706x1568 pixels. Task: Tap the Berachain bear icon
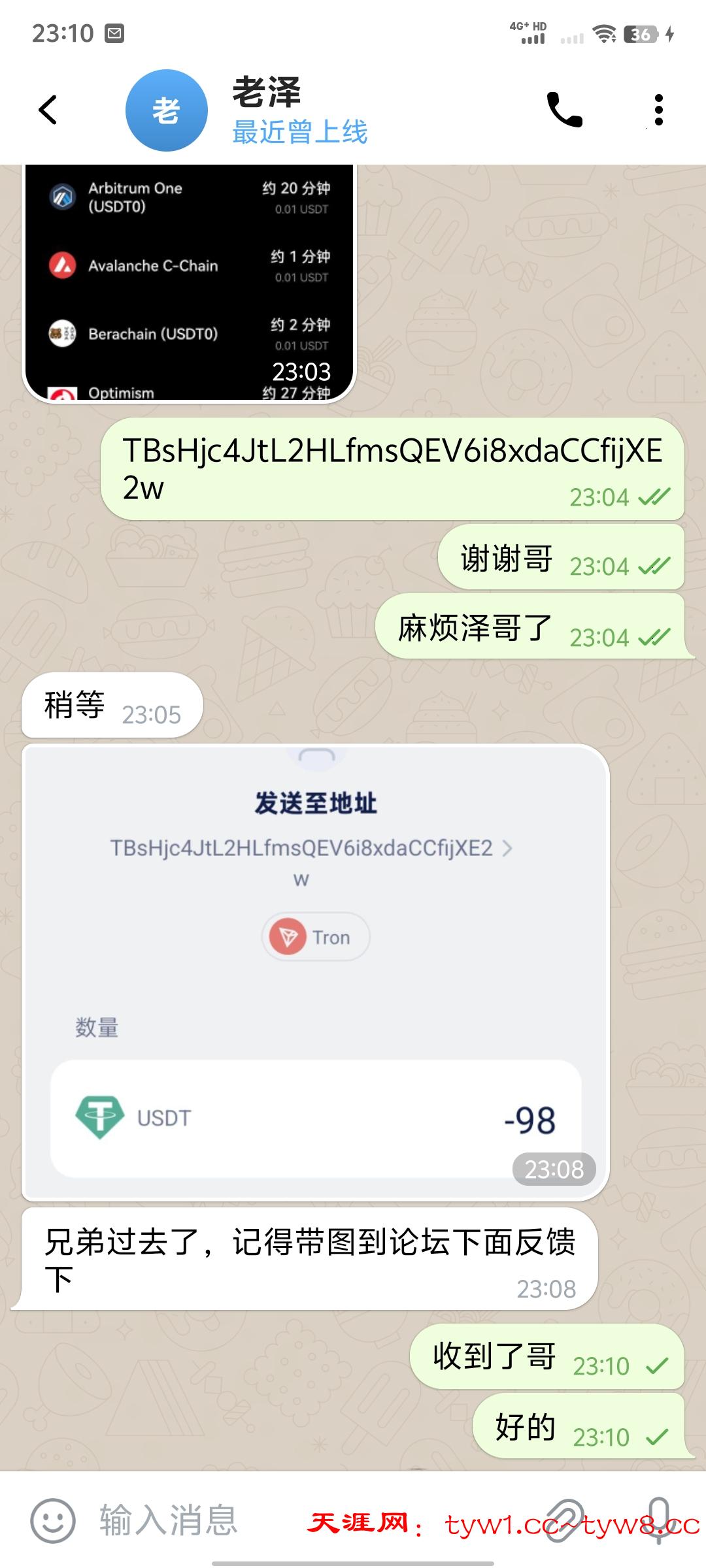[64, 333]
